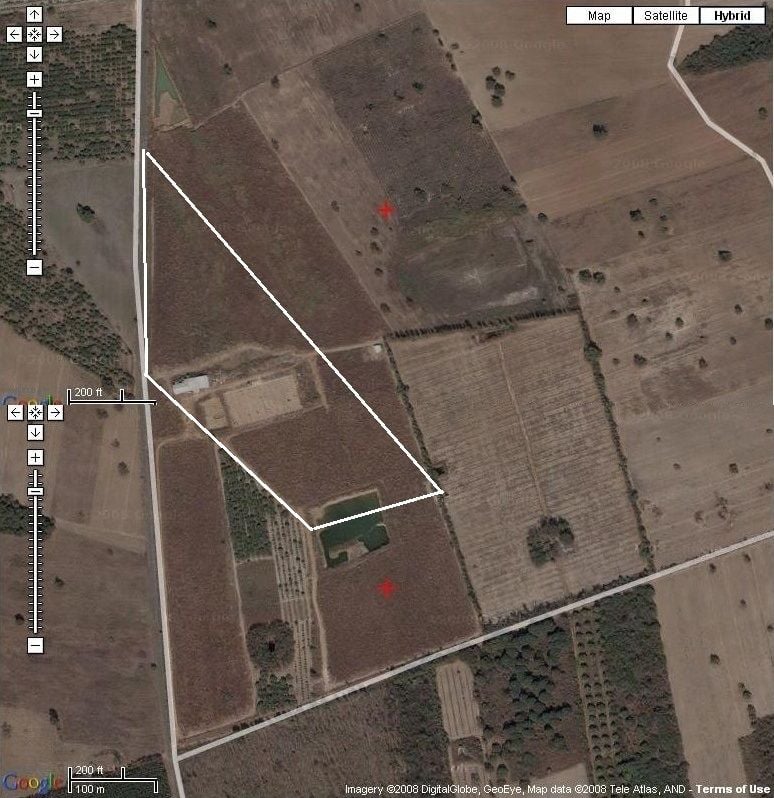The height and width of the screenshot is (798, 774).
Task: Switch to the Satellite view
Action: 666,15
